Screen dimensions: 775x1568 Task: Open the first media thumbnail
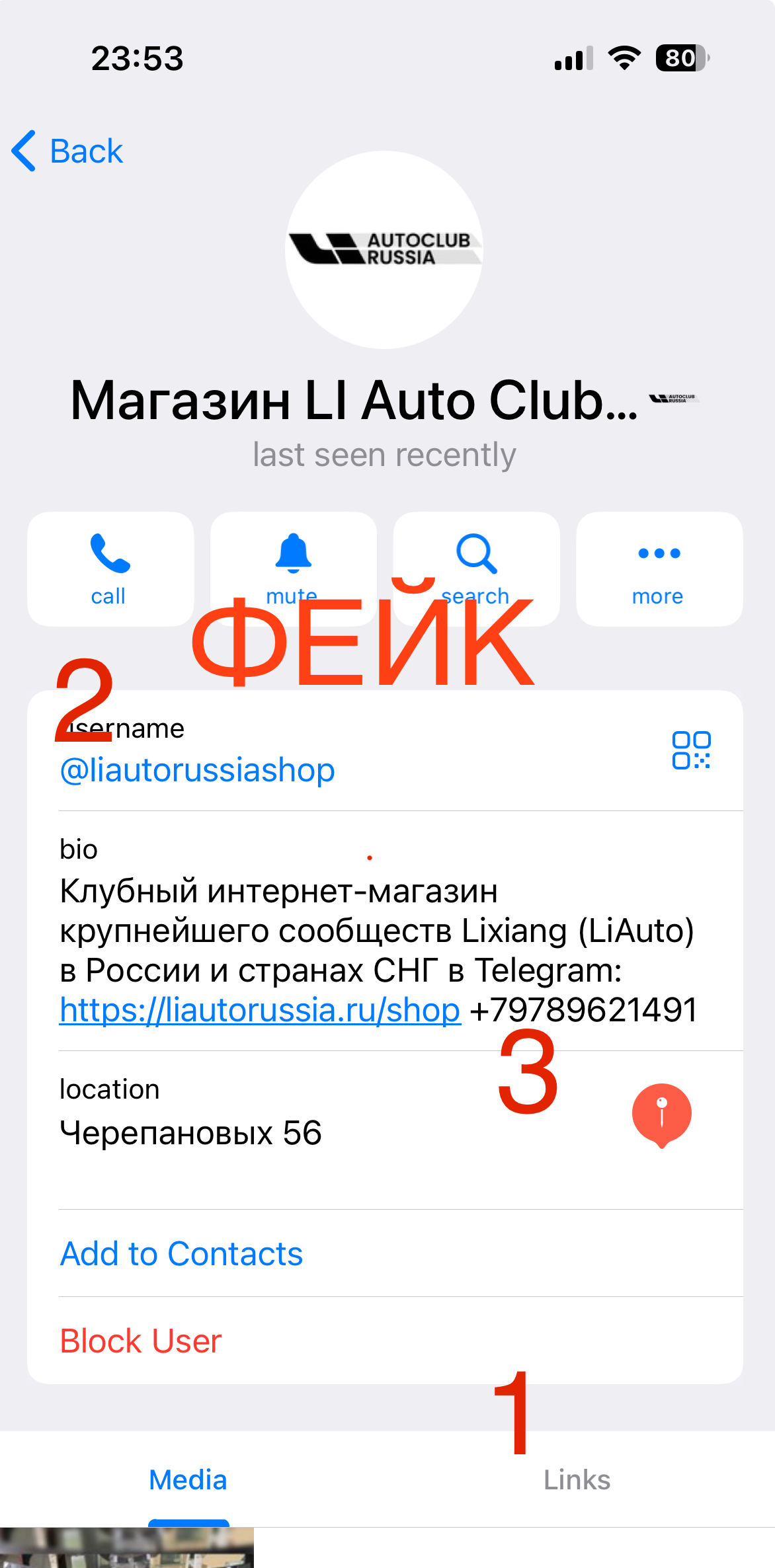click(126, 1548)
